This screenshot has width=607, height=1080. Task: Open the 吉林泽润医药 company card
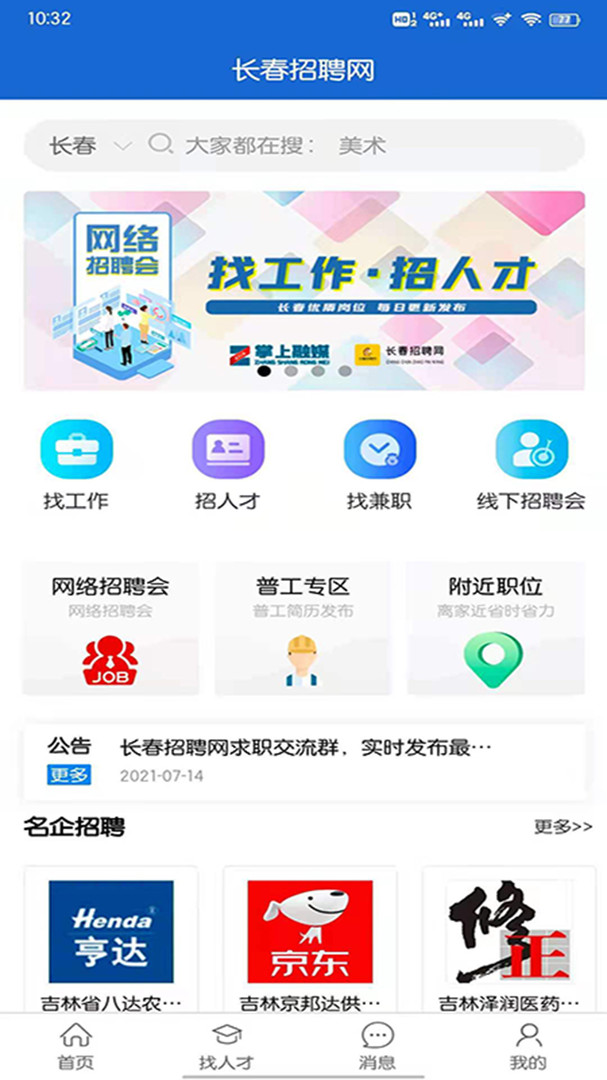(508, 941)
